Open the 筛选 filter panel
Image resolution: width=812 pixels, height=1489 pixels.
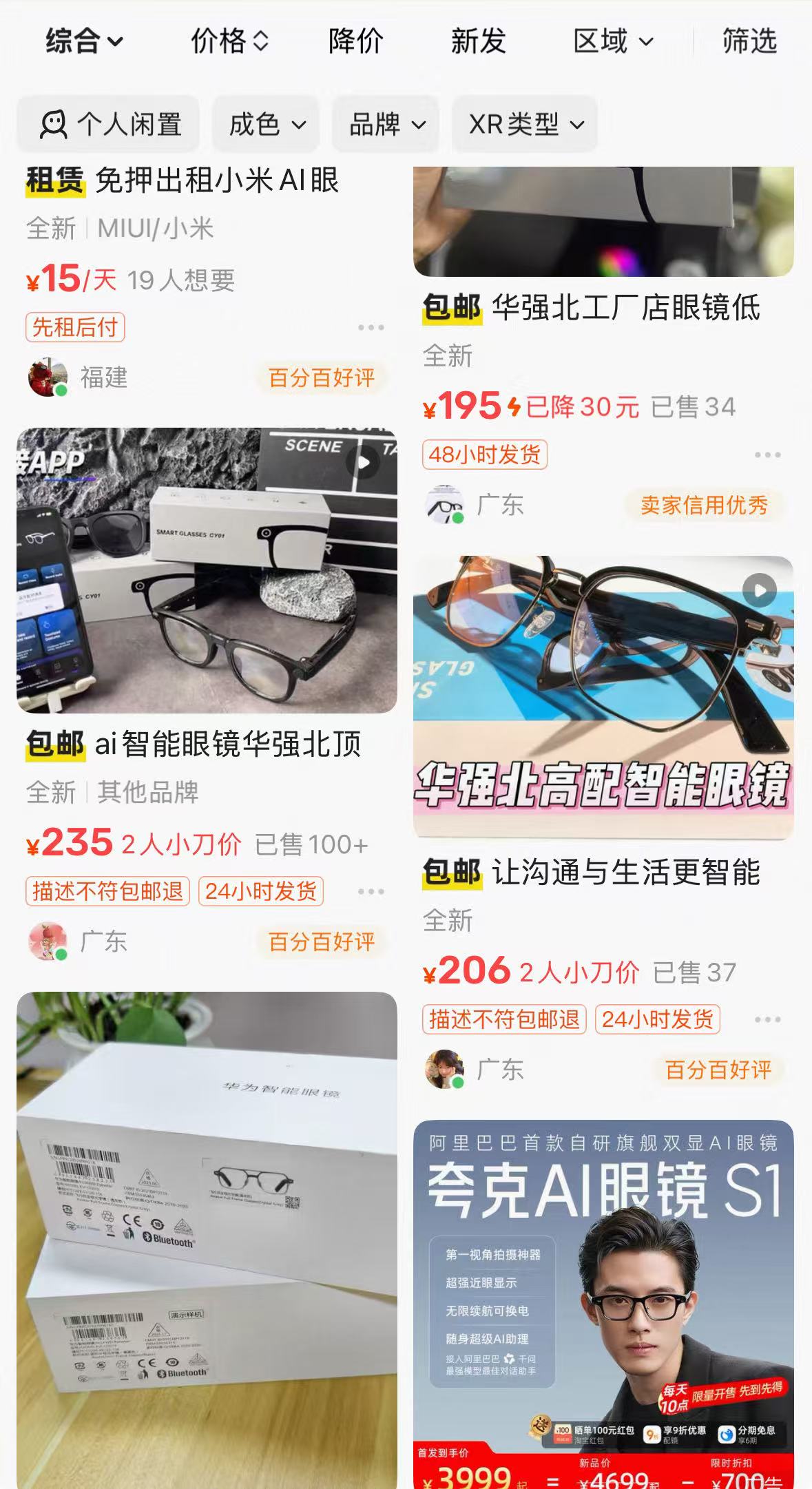point(749,41)
